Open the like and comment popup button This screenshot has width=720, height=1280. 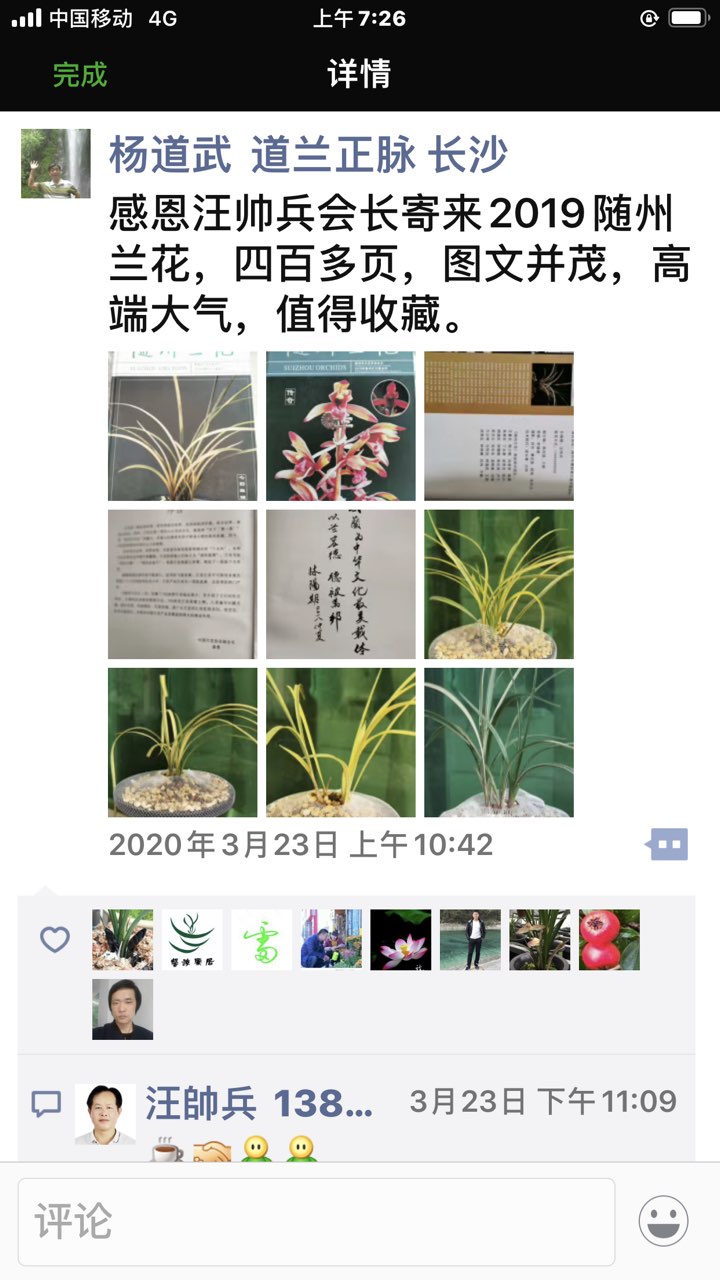pyautogui.click(x=667, y=844)
